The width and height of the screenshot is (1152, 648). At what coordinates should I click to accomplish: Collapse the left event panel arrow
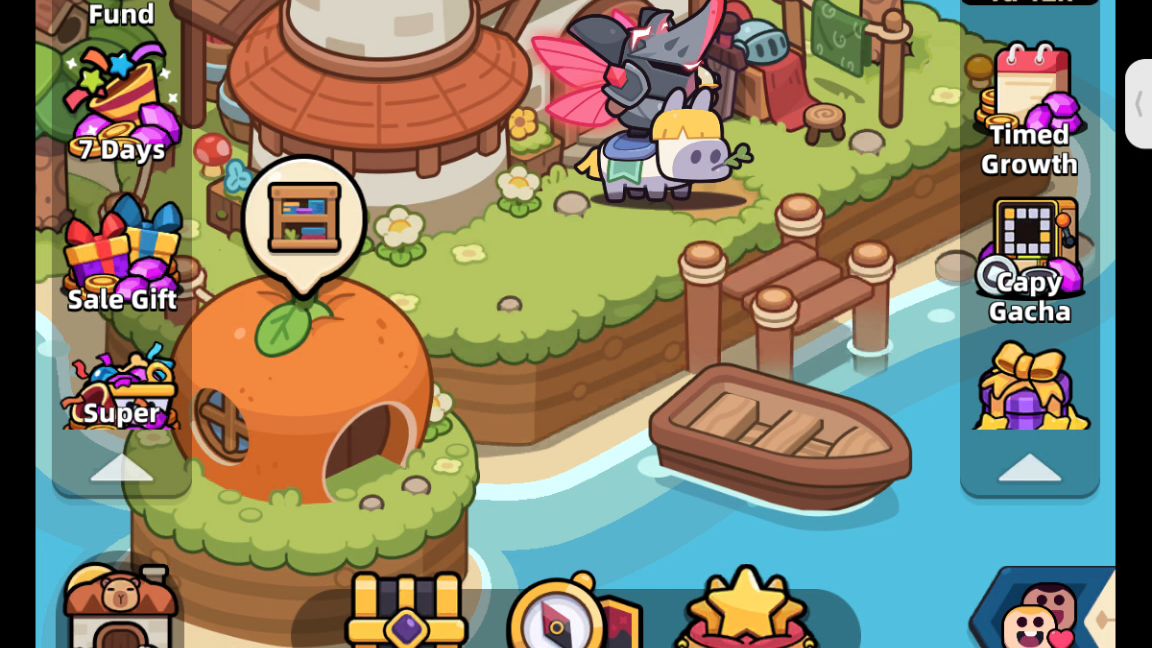pos(122,468)
